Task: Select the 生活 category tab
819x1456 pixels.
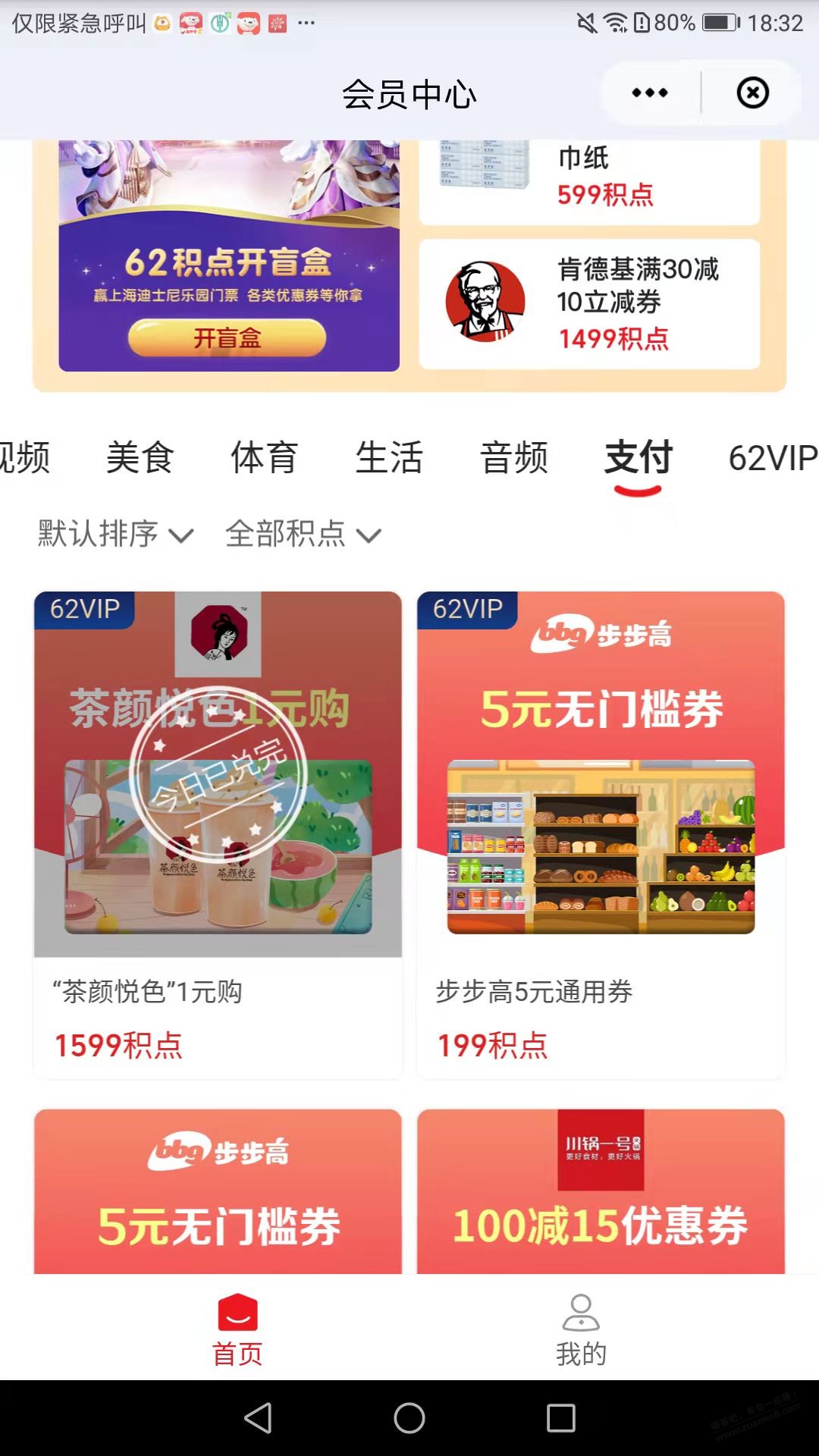Action: tap(389, 458)
